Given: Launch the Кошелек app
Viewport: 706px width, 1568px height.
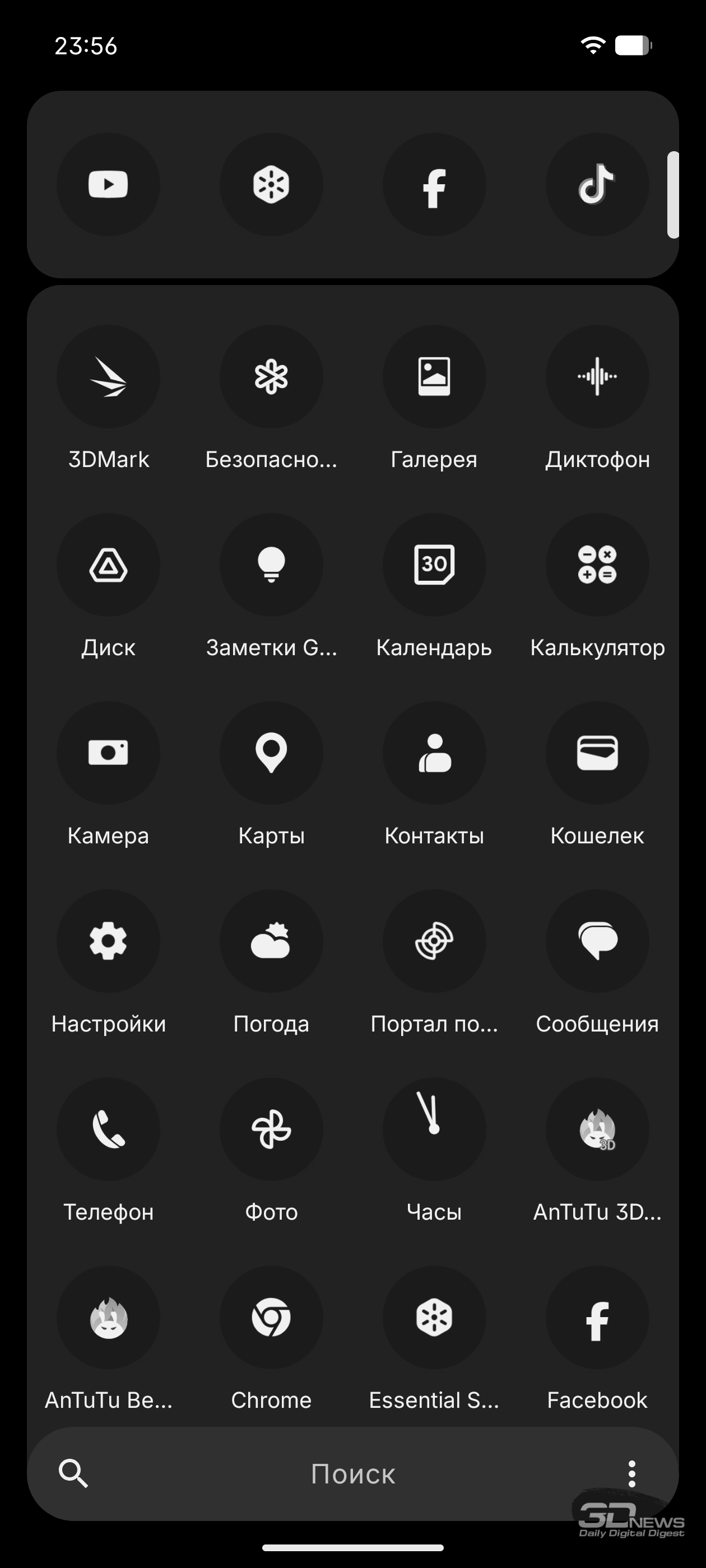Looking at the screenshot, I should 597,753.
